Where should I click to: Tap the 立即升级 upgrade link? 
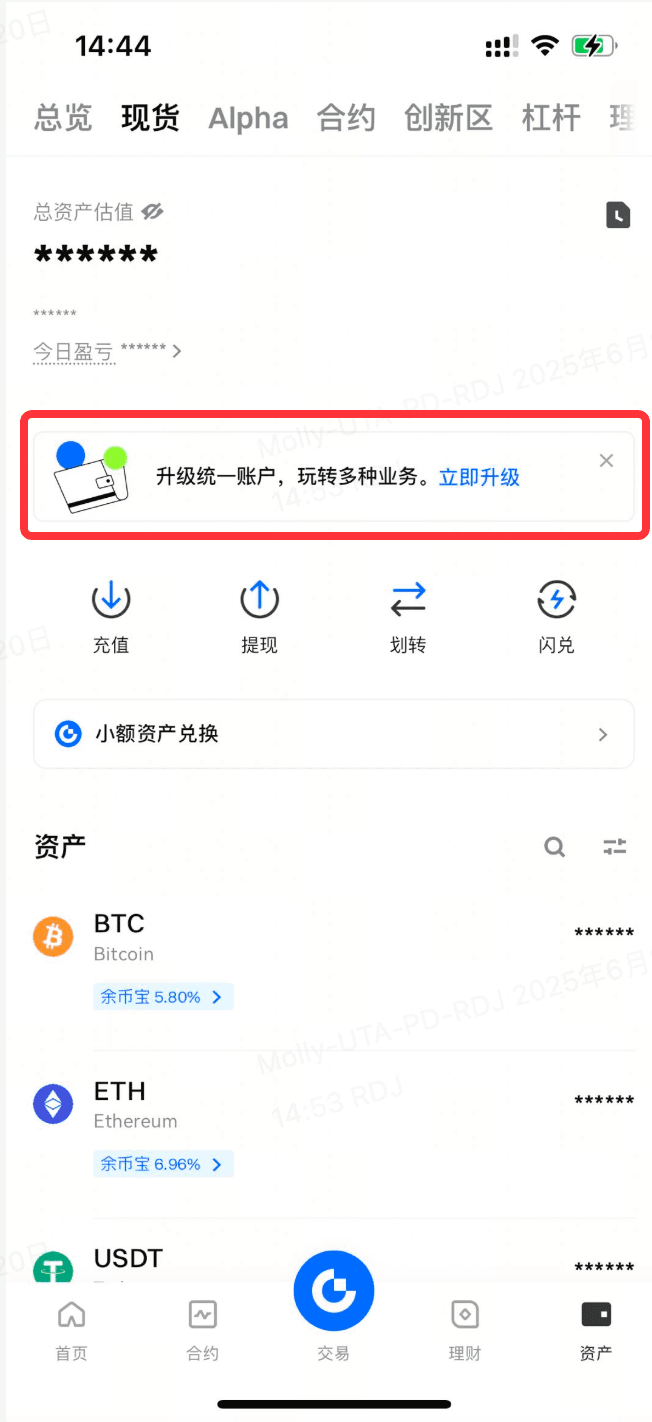pos(479,477)
